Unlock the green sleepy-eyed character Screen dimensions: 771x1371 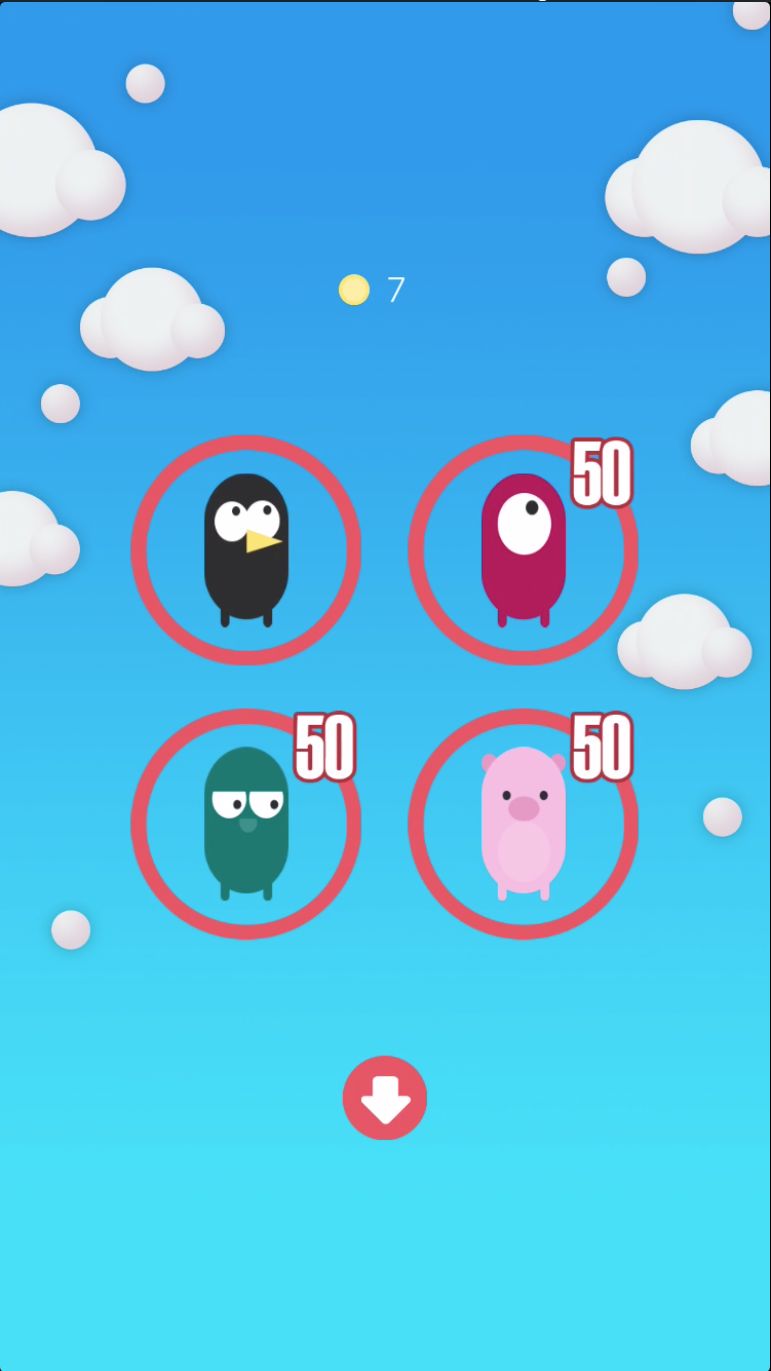[x=246, y=824]
